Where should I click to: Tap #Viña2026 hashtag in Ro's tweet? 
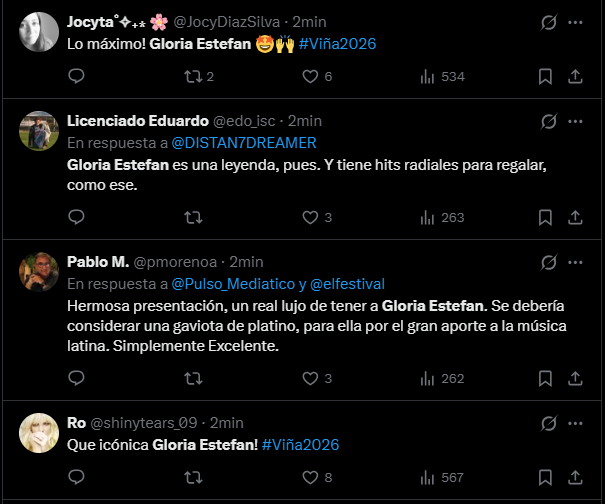coord(300,444)
